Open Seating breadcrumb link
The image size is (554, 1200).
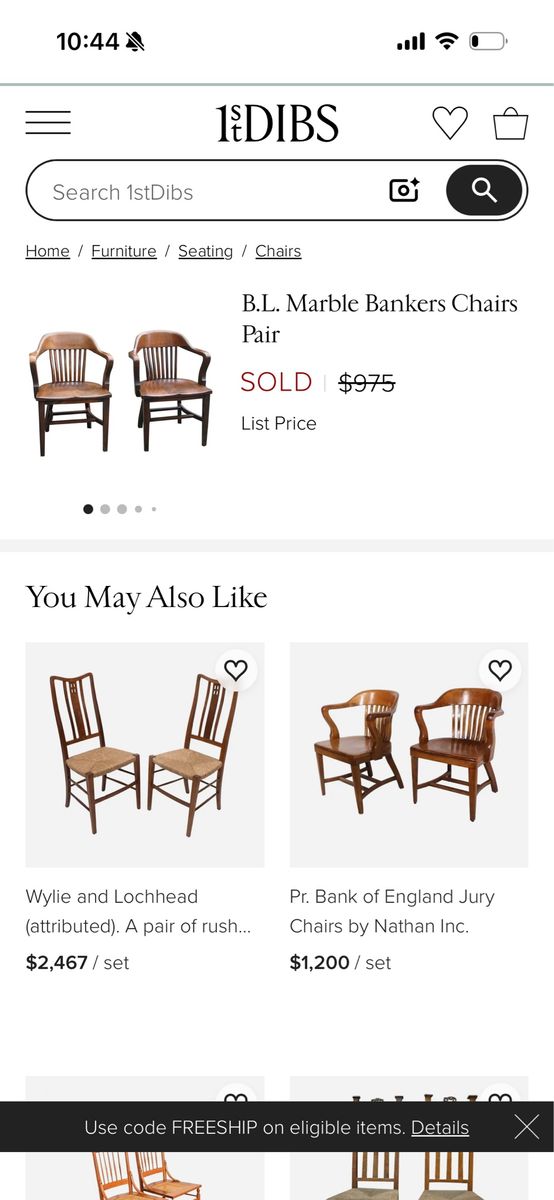[206, 251]
